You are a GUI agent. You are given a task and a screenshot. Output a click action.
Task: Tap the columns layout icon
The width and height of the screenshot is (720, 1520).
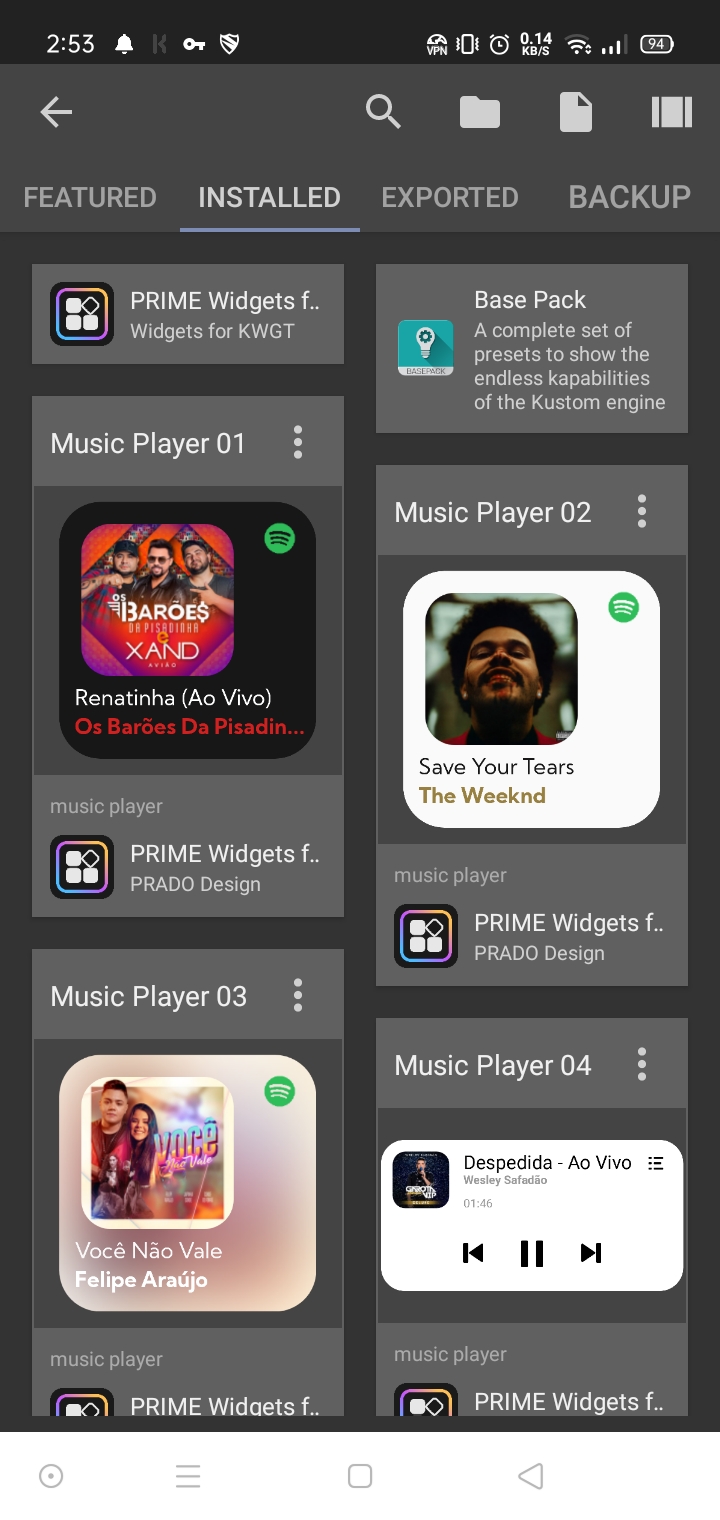[x=672, y=112]
